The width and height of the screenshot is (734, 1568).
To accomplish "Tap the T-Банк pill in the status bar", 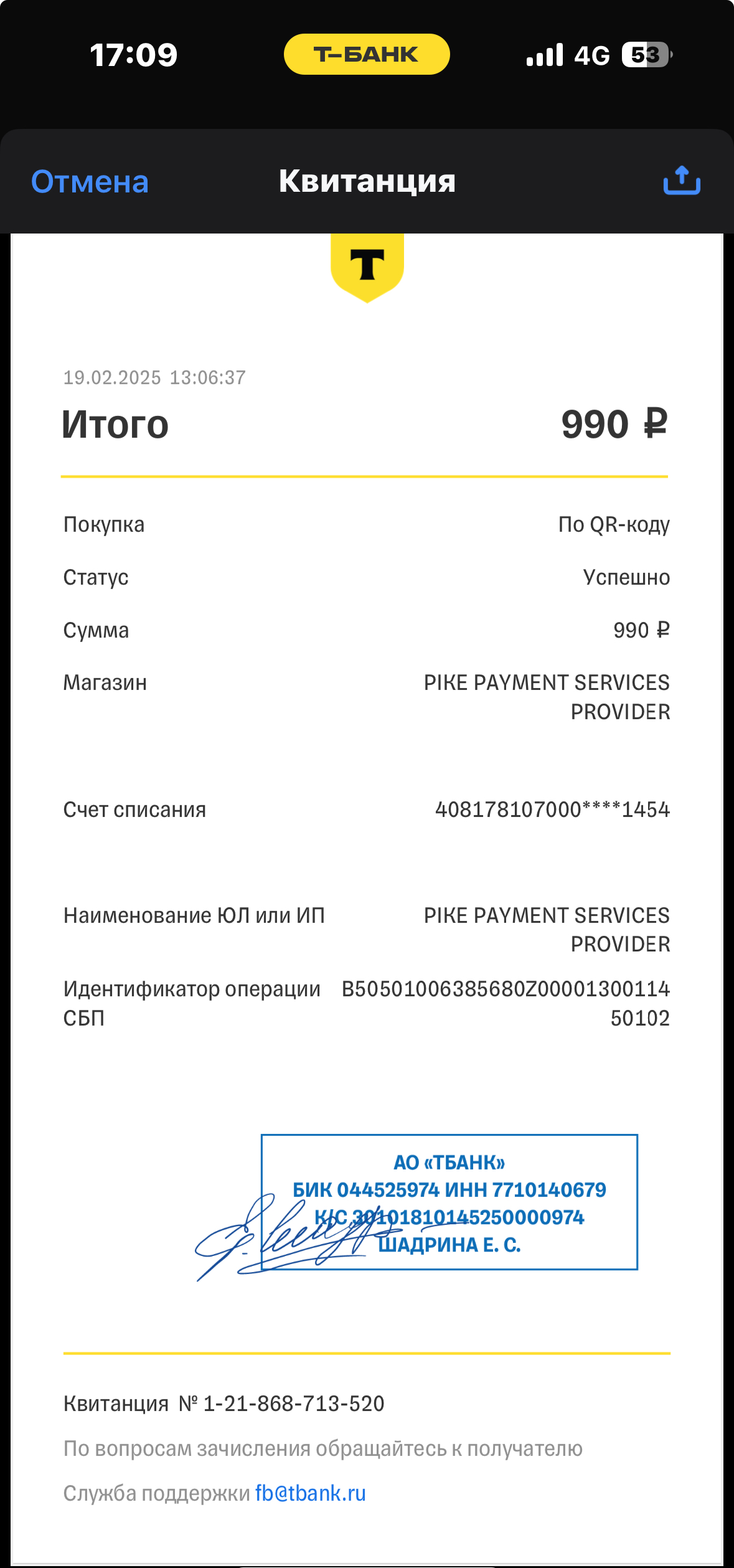I will point(367,54).
